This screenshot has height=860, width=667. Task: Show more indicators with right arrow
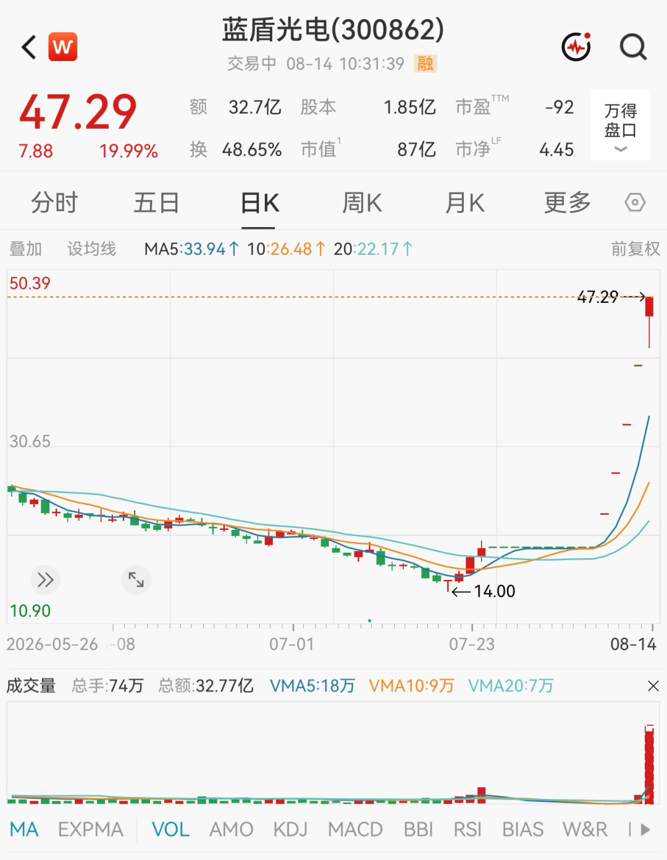(x=645, y=829)
